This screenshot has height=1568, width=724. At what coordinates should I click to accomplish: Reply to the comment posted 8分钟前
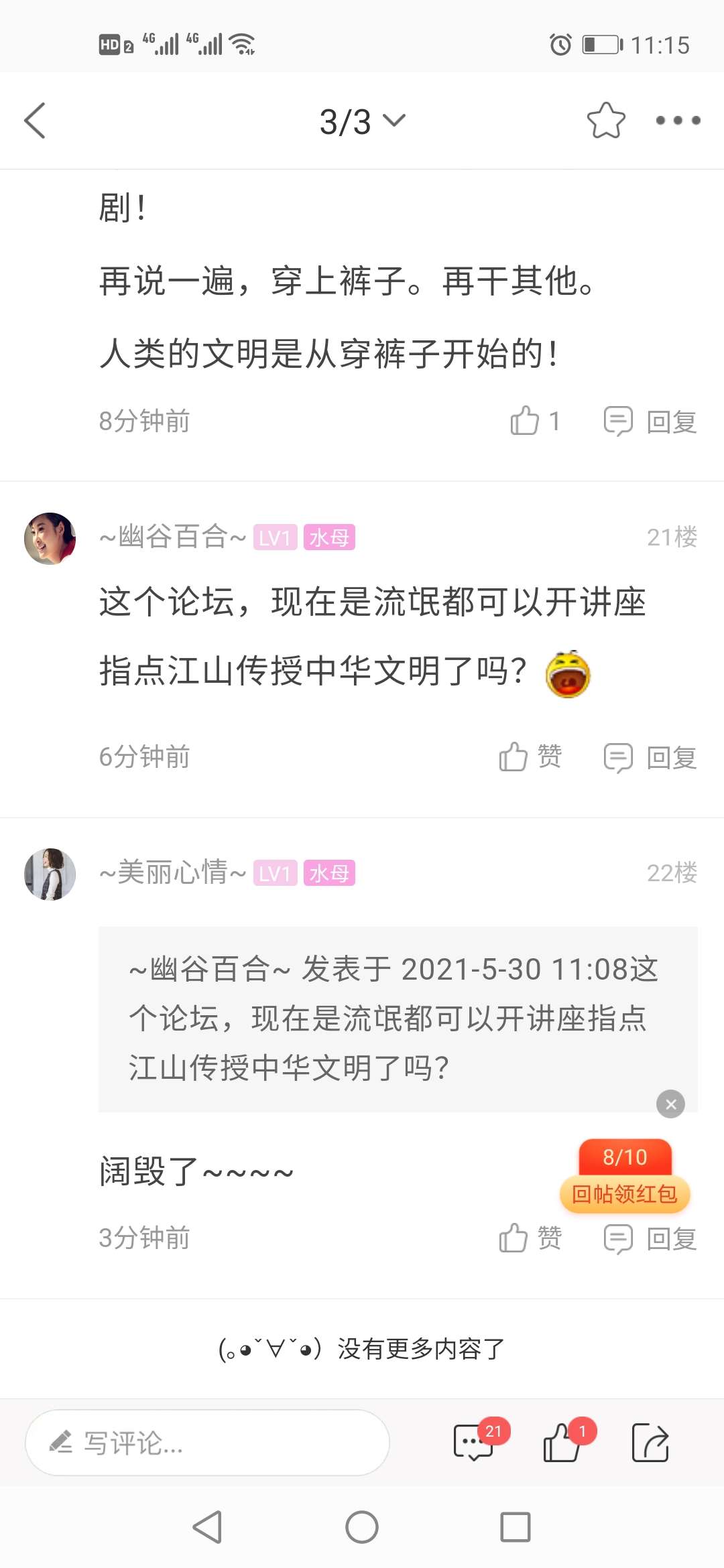pyautogui.click(x=650, y=421)
